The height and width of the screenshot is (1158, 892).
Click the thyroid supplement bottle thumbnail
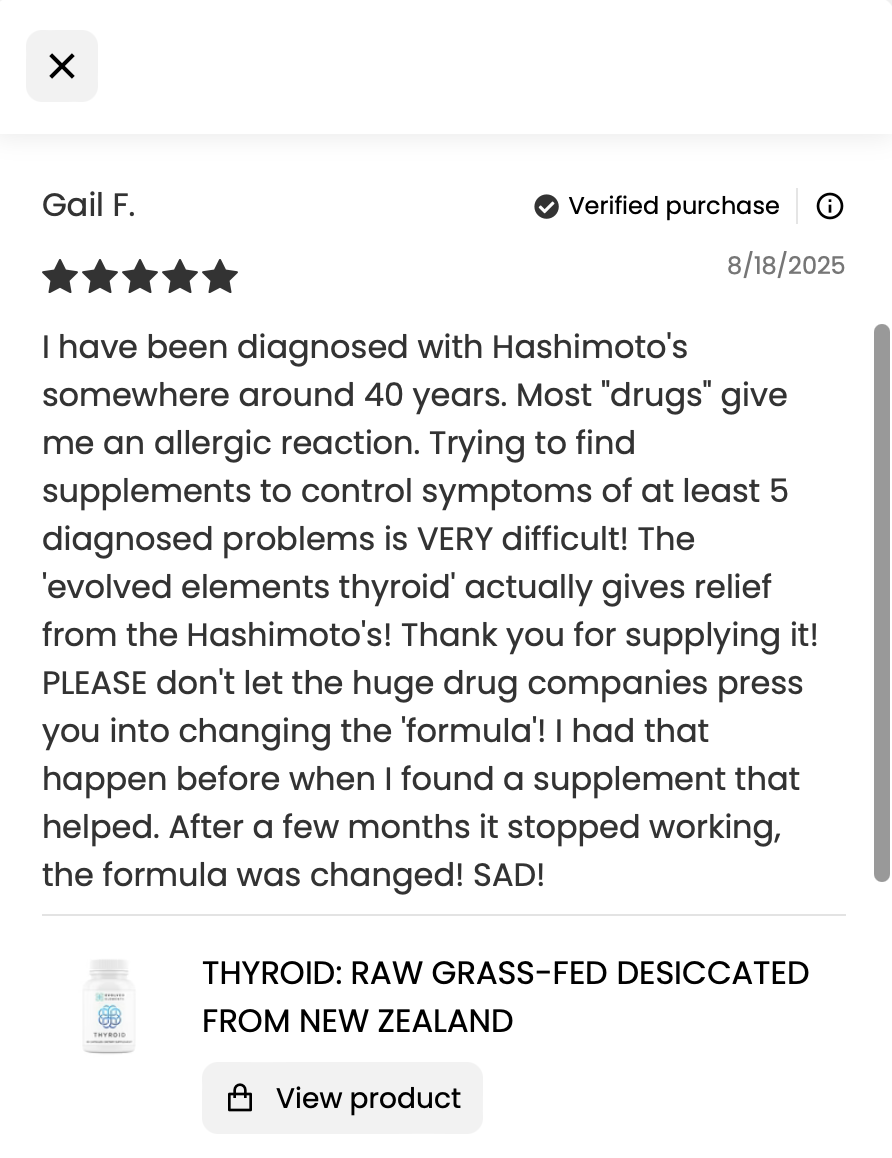pyautogui.click(x=110, y=1006)
